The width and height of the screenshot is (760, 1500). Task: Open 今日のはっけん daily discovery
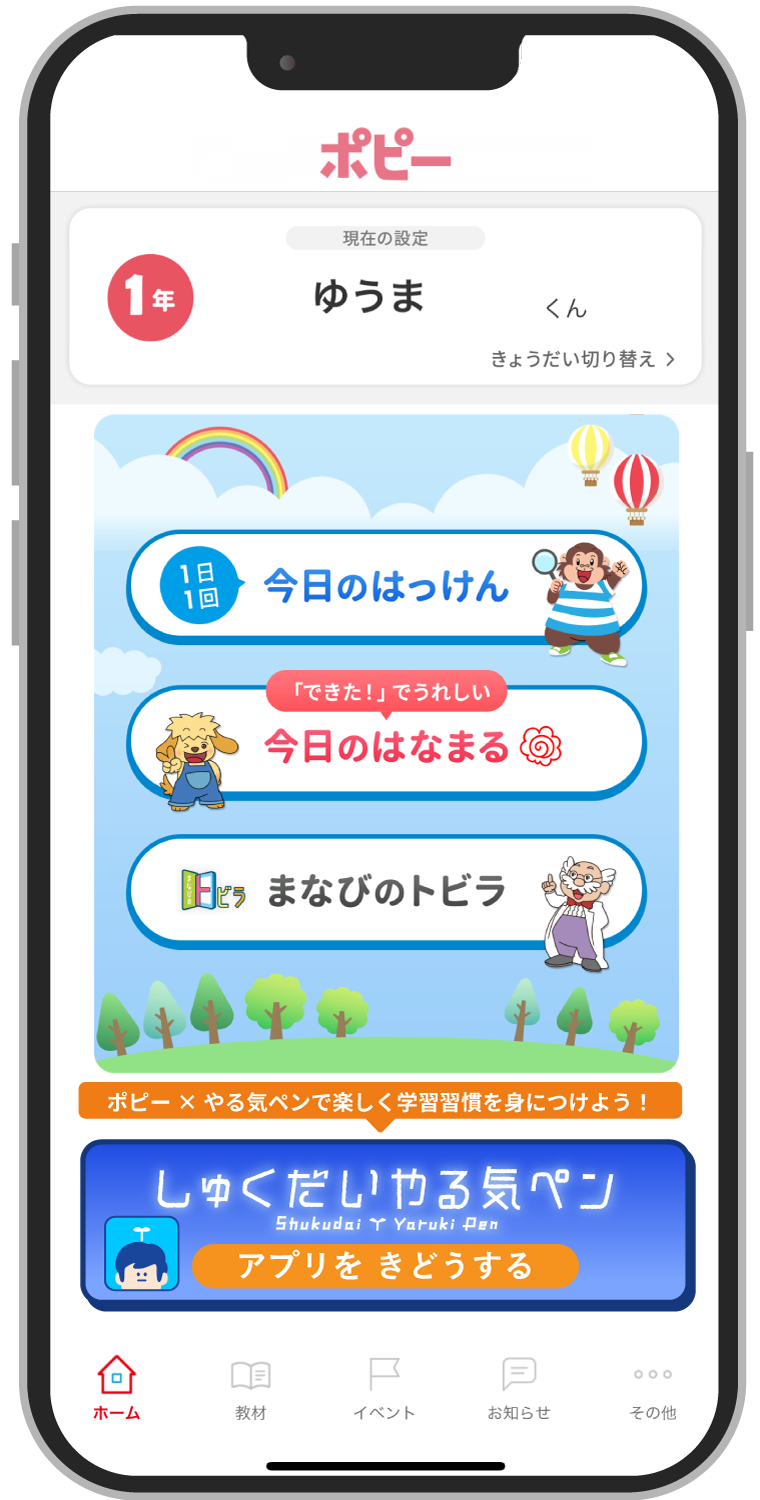coord(385,587)
